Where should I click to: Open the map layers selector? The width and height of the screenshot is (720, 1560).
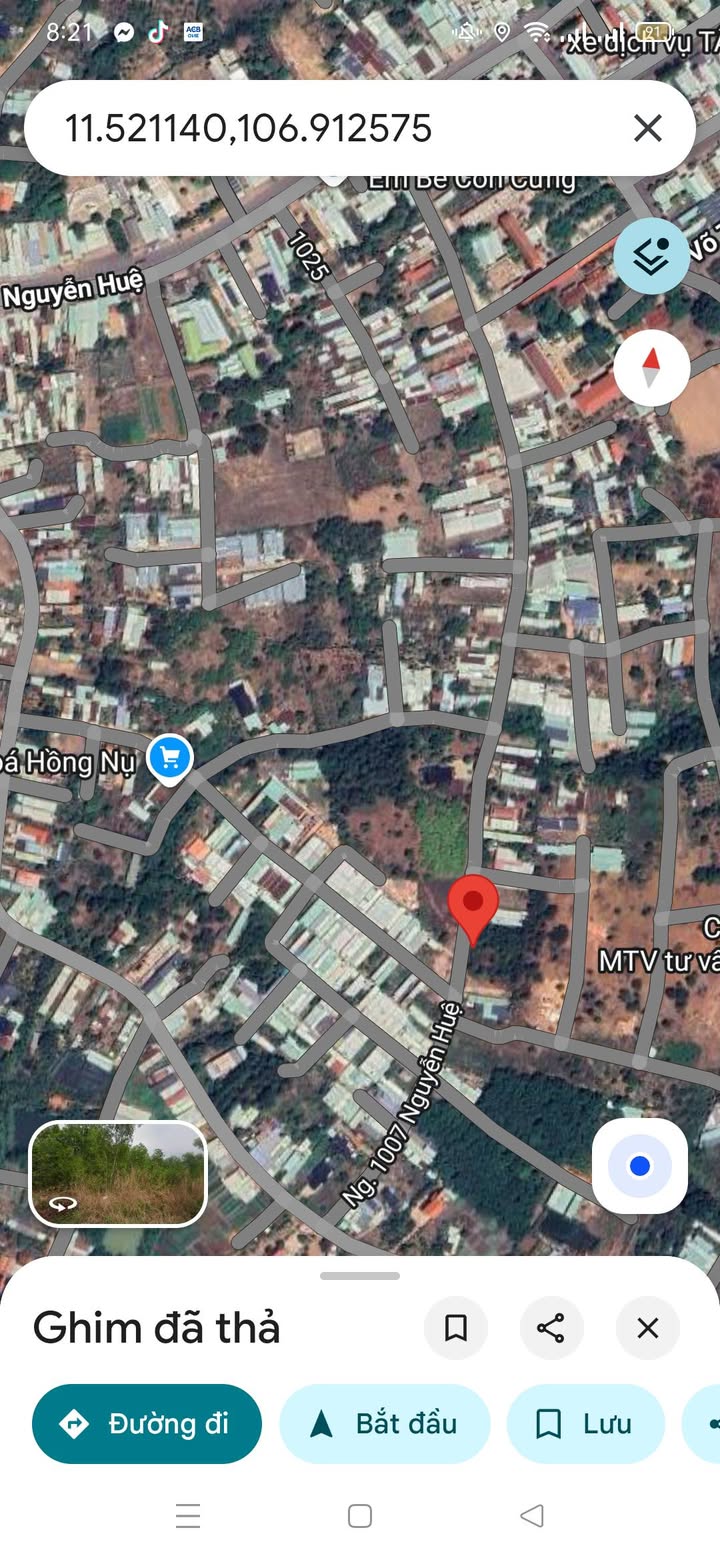[652, 257]
